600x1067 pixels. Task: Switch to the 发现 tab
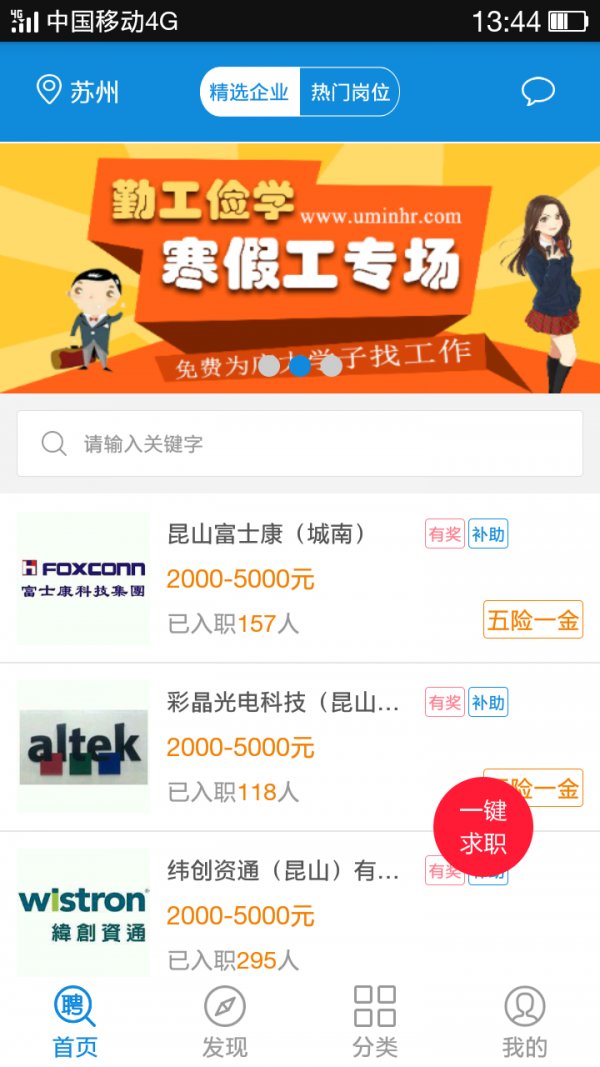[x=225, y=1022]
